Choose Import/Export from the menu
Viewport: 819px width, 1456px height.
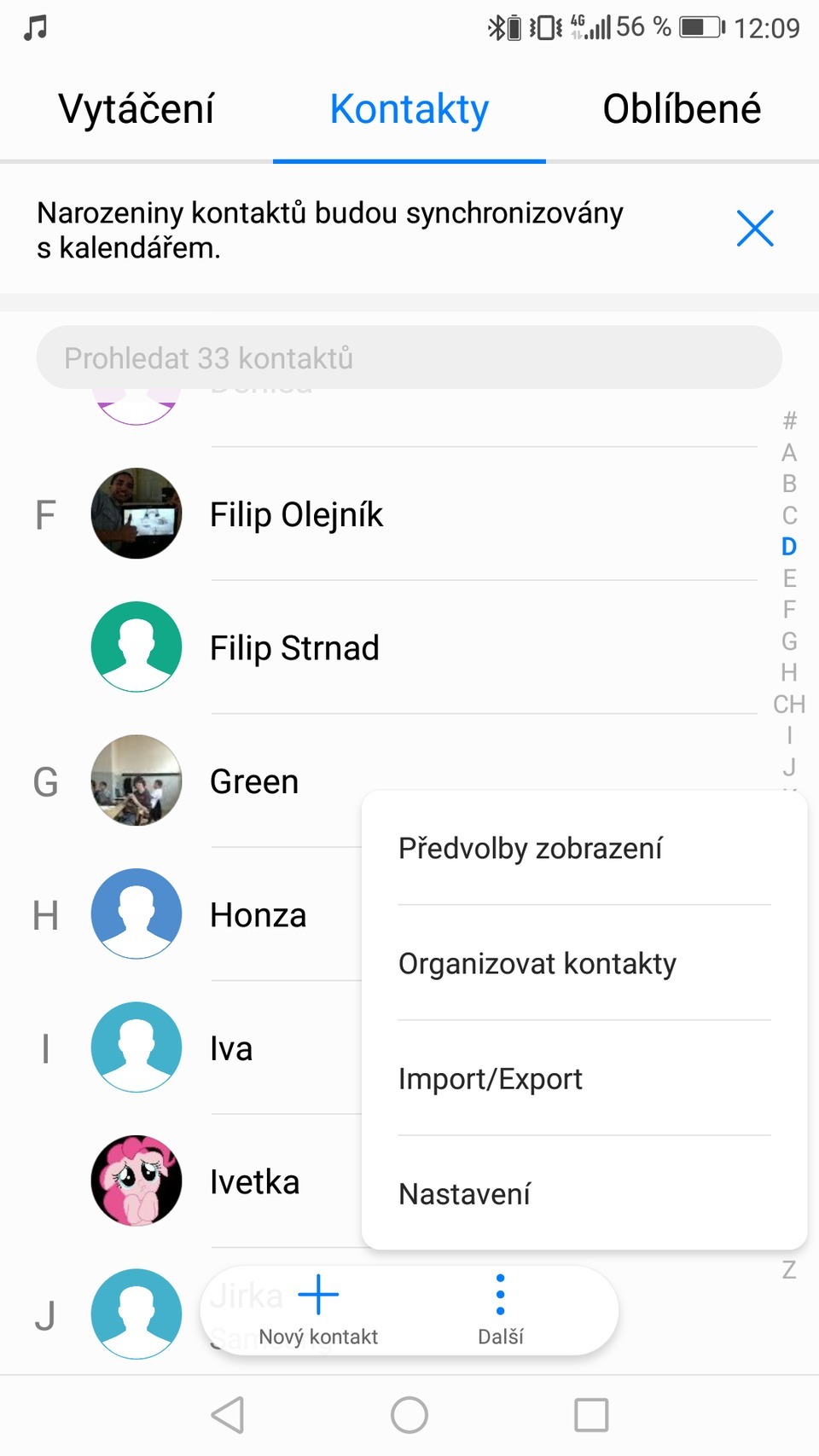(491, 1078)
